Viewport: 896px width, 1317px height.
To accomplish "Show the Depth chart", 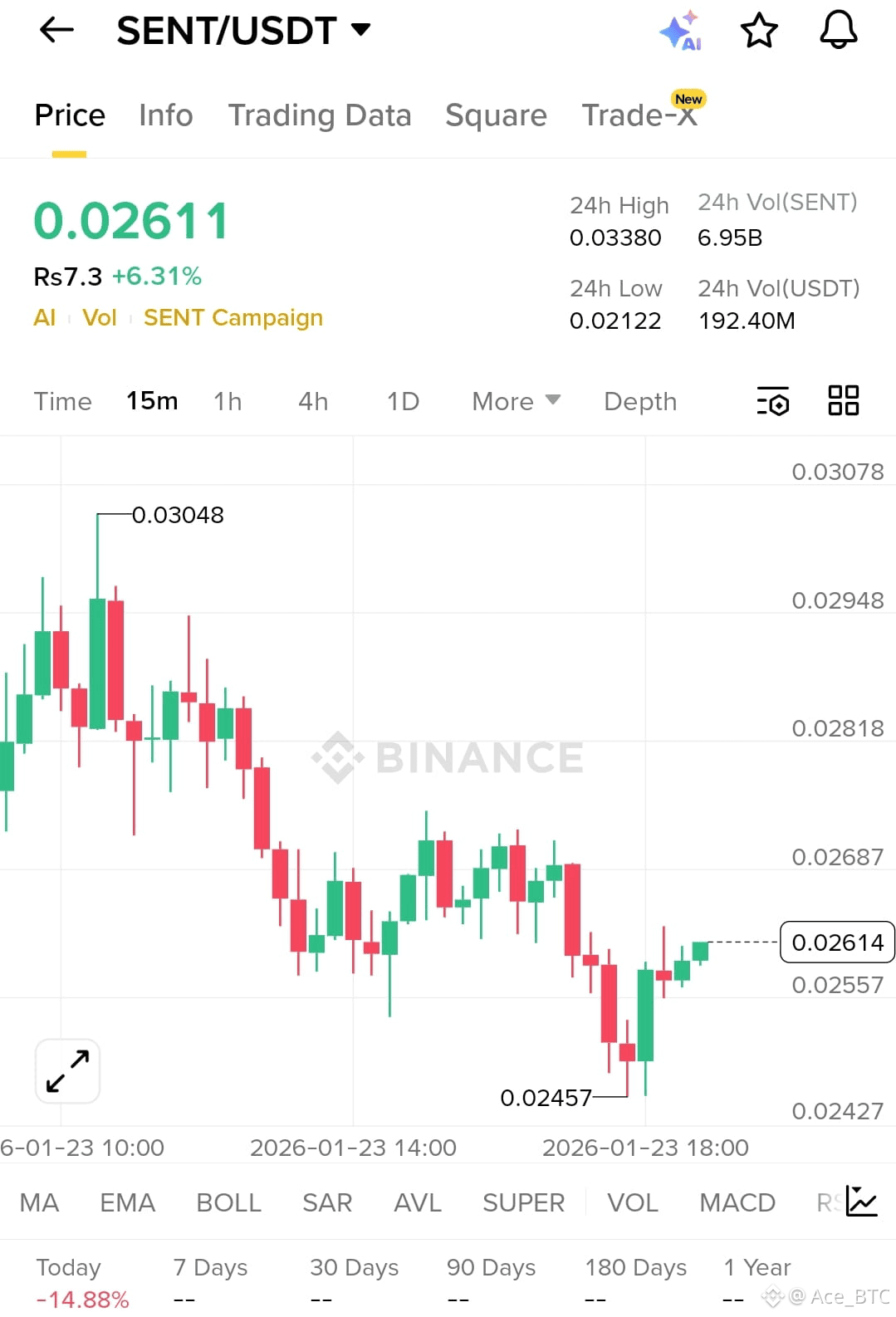I will coord(640,402).
